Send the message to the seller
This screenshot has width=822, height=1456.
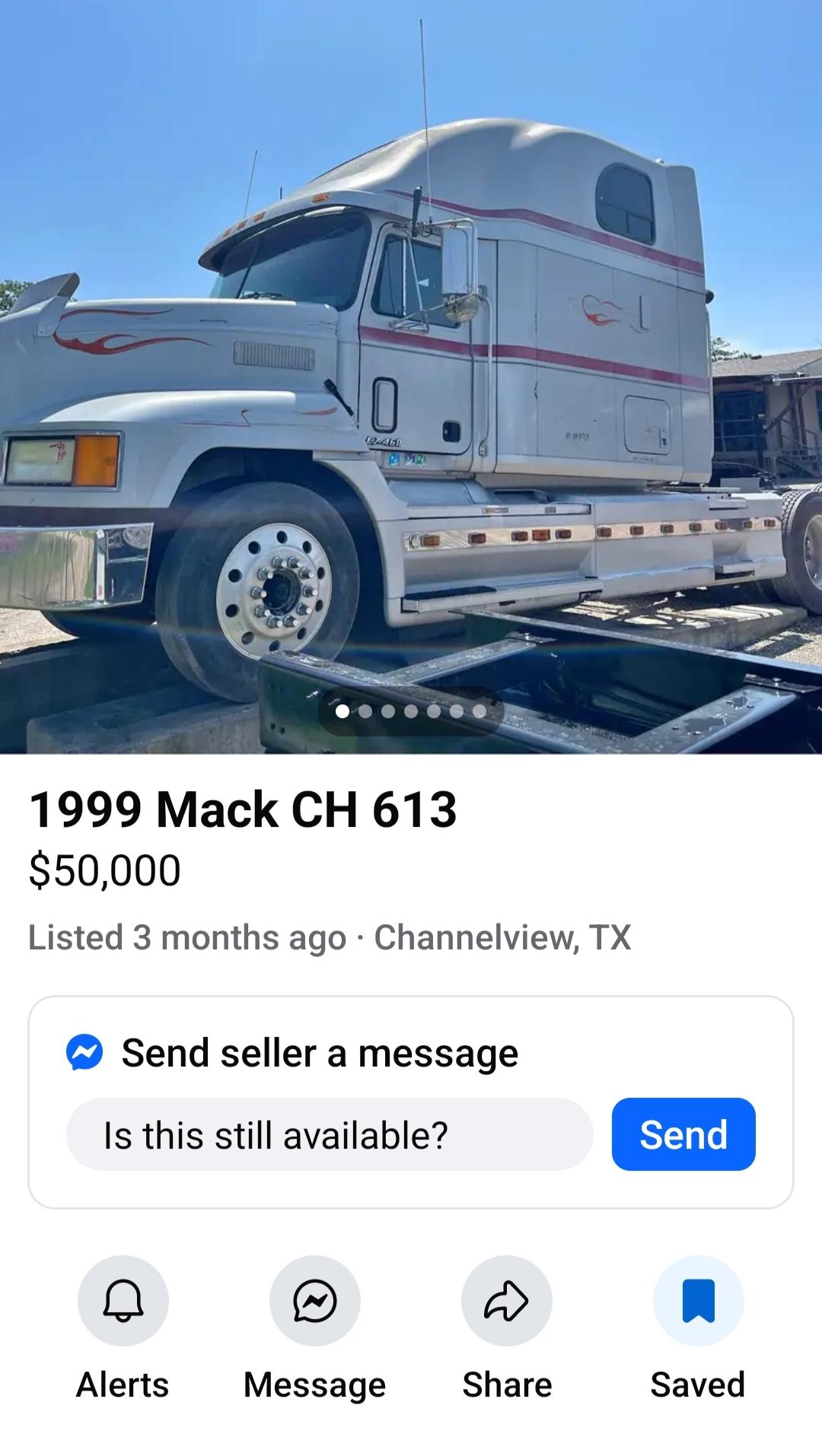[683, 1134]
